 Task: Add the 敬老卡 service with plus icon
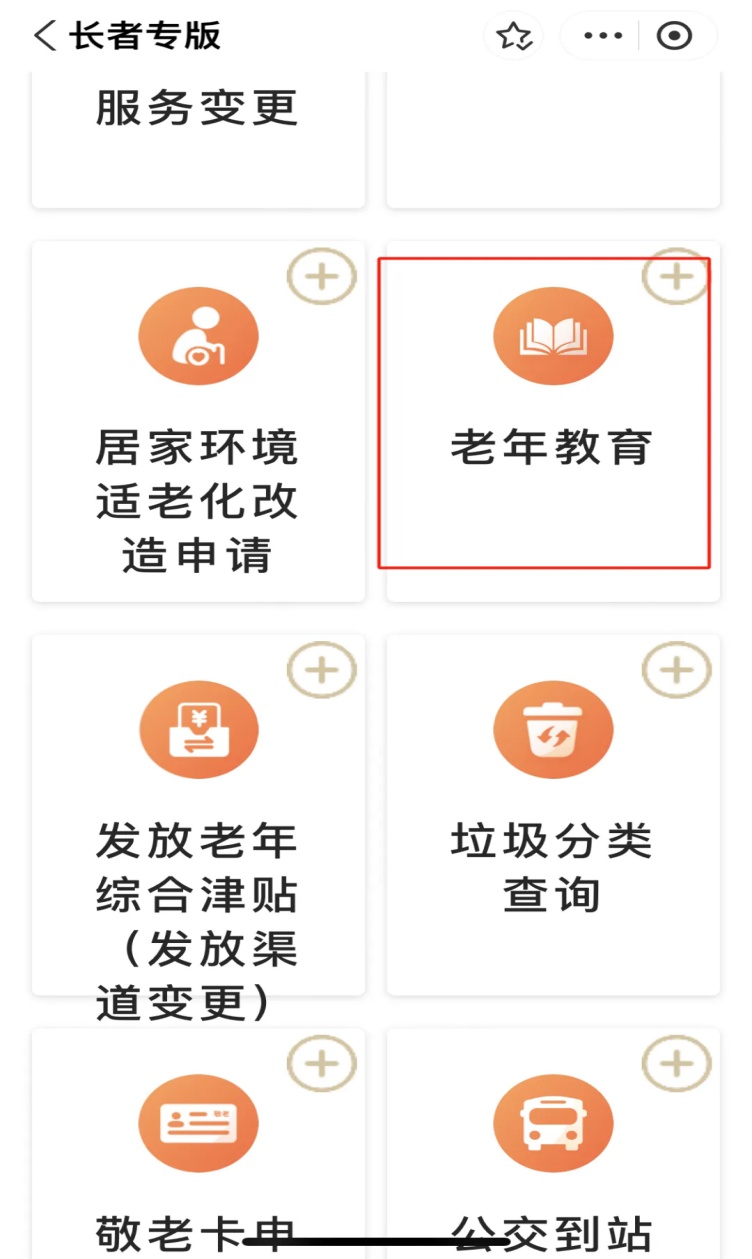coord(322,1063)
